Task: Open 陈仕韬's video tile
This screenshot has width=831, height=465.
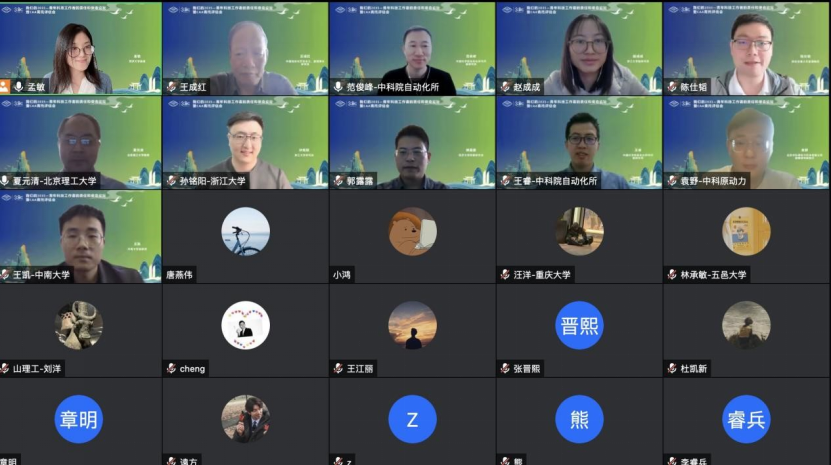Action: click(x=746, y=47)
